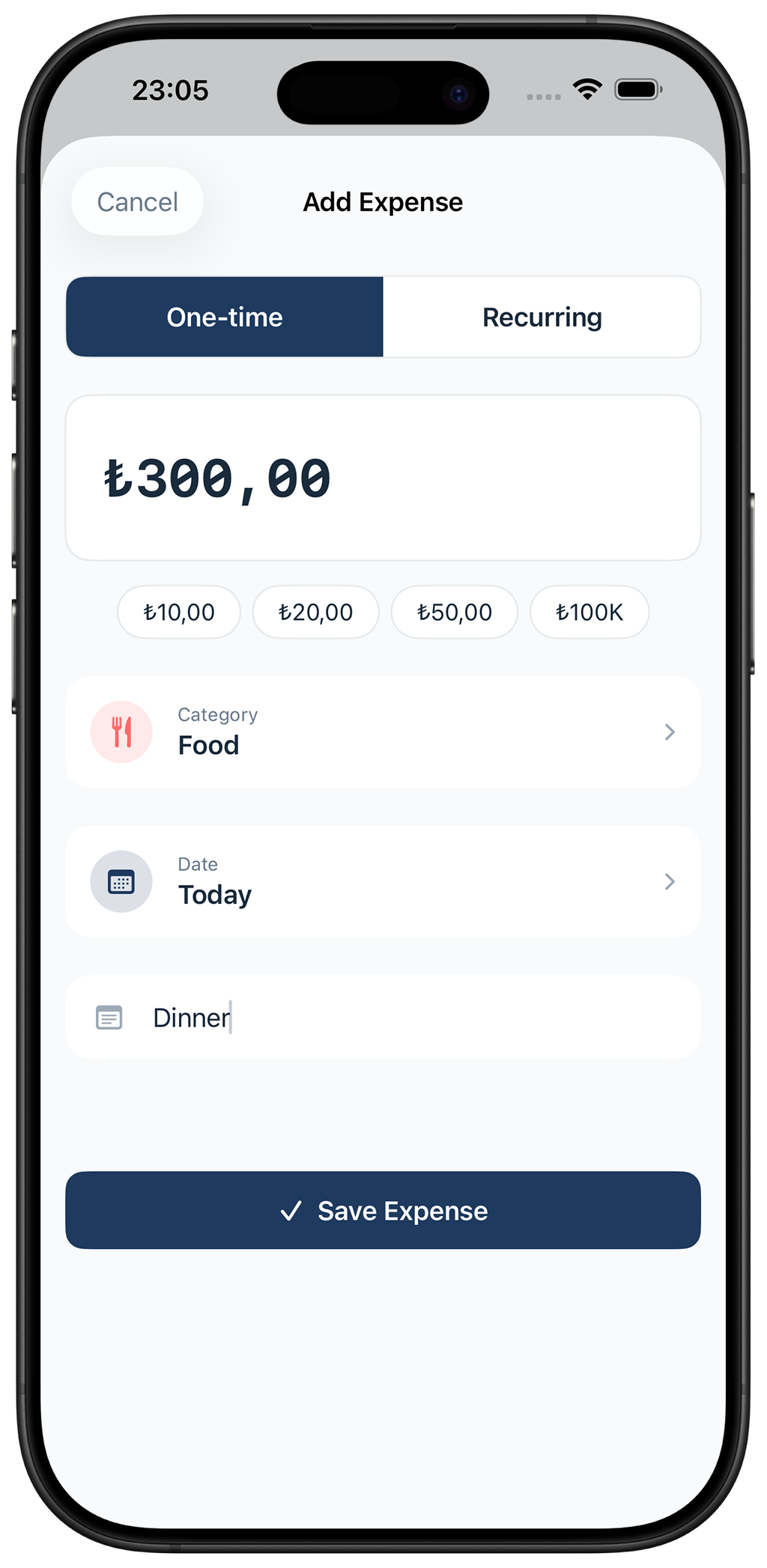The height and width of the screenshot is (1568, 767).
Task: Switch to the Recurring expense tab
Action: click(x=542, y=317)
